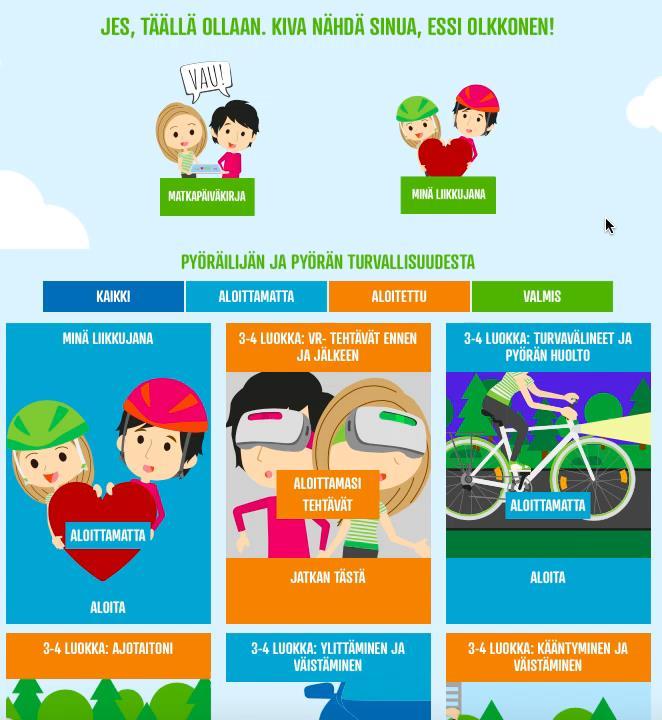This screenshot has height=720, width=662.
Task: Tap Aloita on the Minä liikkujana card
Action: tap(108, 607)
